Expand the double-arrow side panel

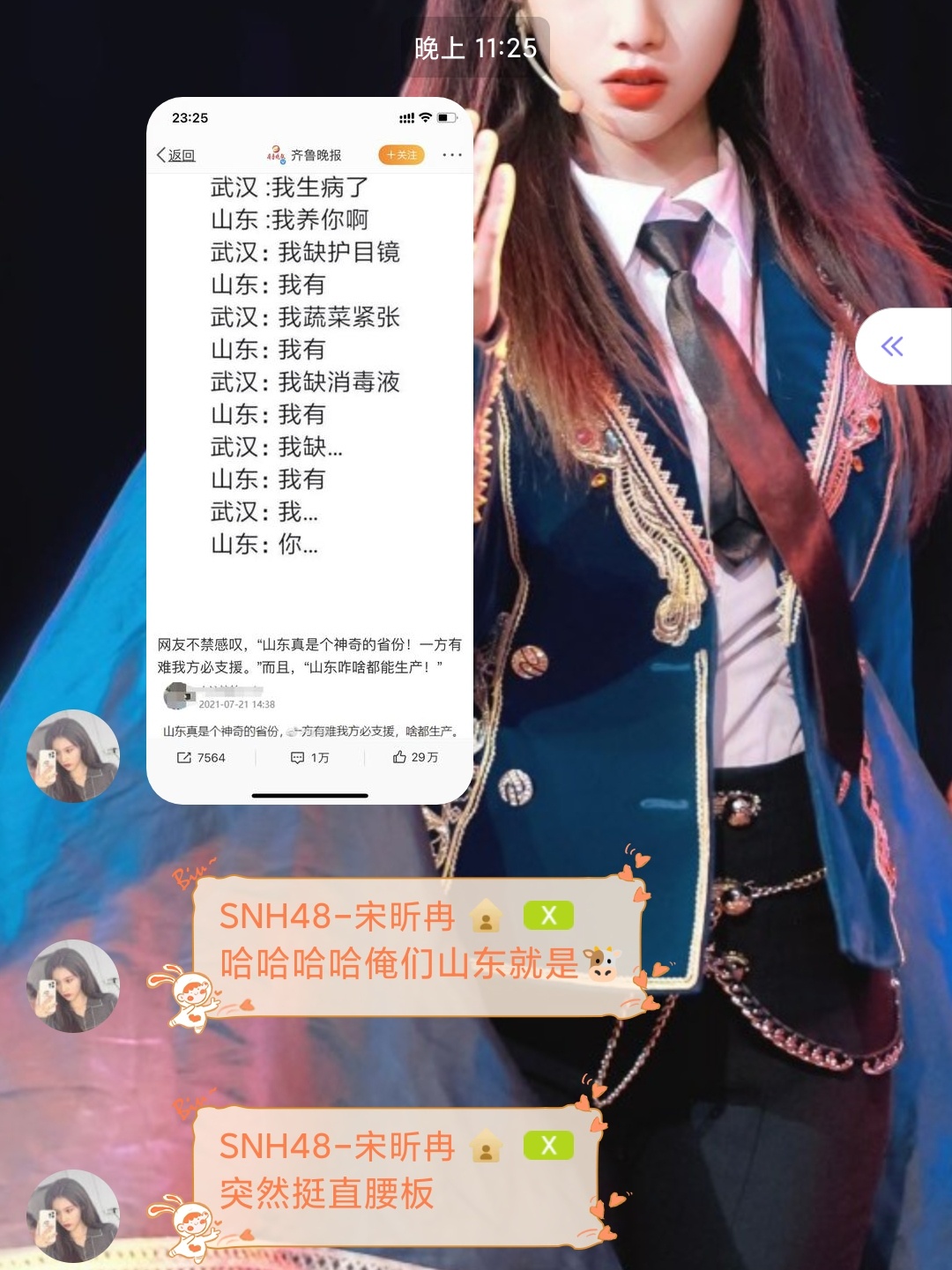click(893, 346)
